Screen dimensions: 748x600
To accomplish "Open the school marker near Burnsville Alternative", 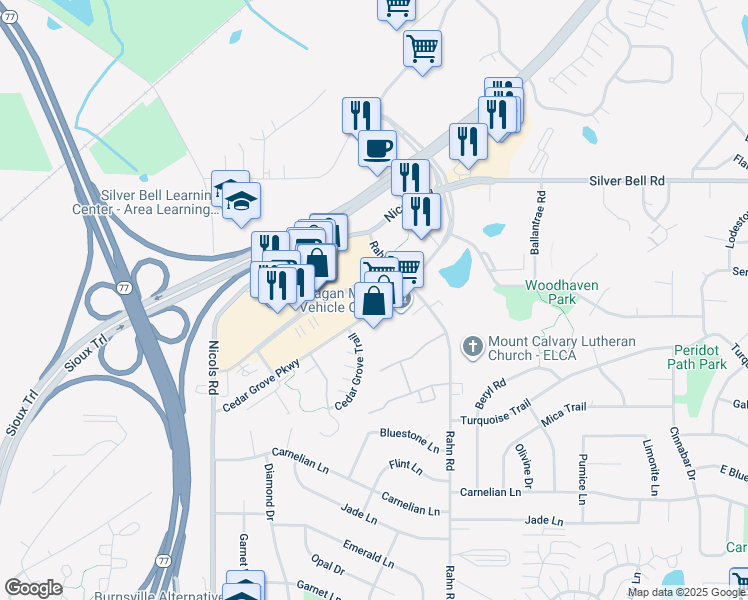I will [x=242, y=591].
